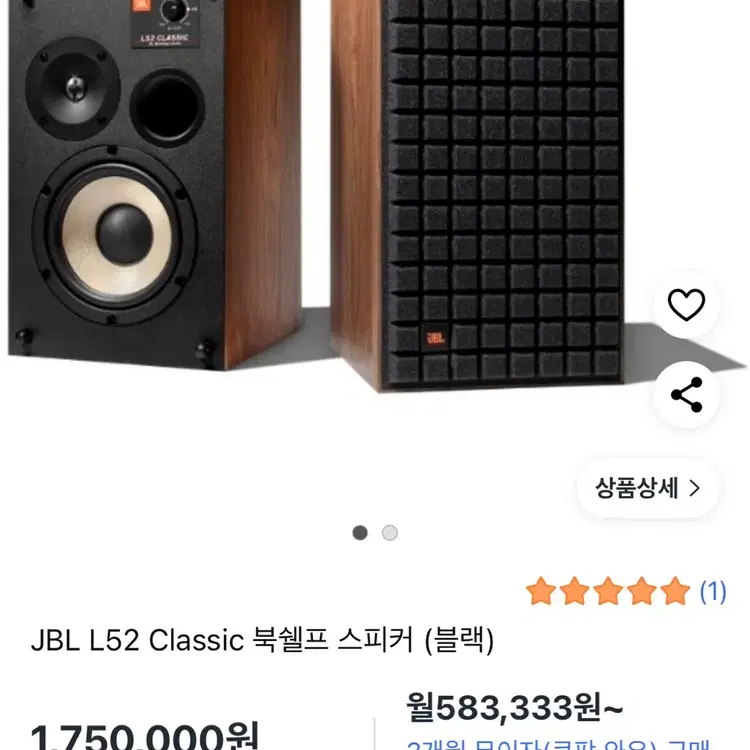This screenshot has width=750, height=750.
Task: Jump to the second image dot
Action: (x=390, y=533)
